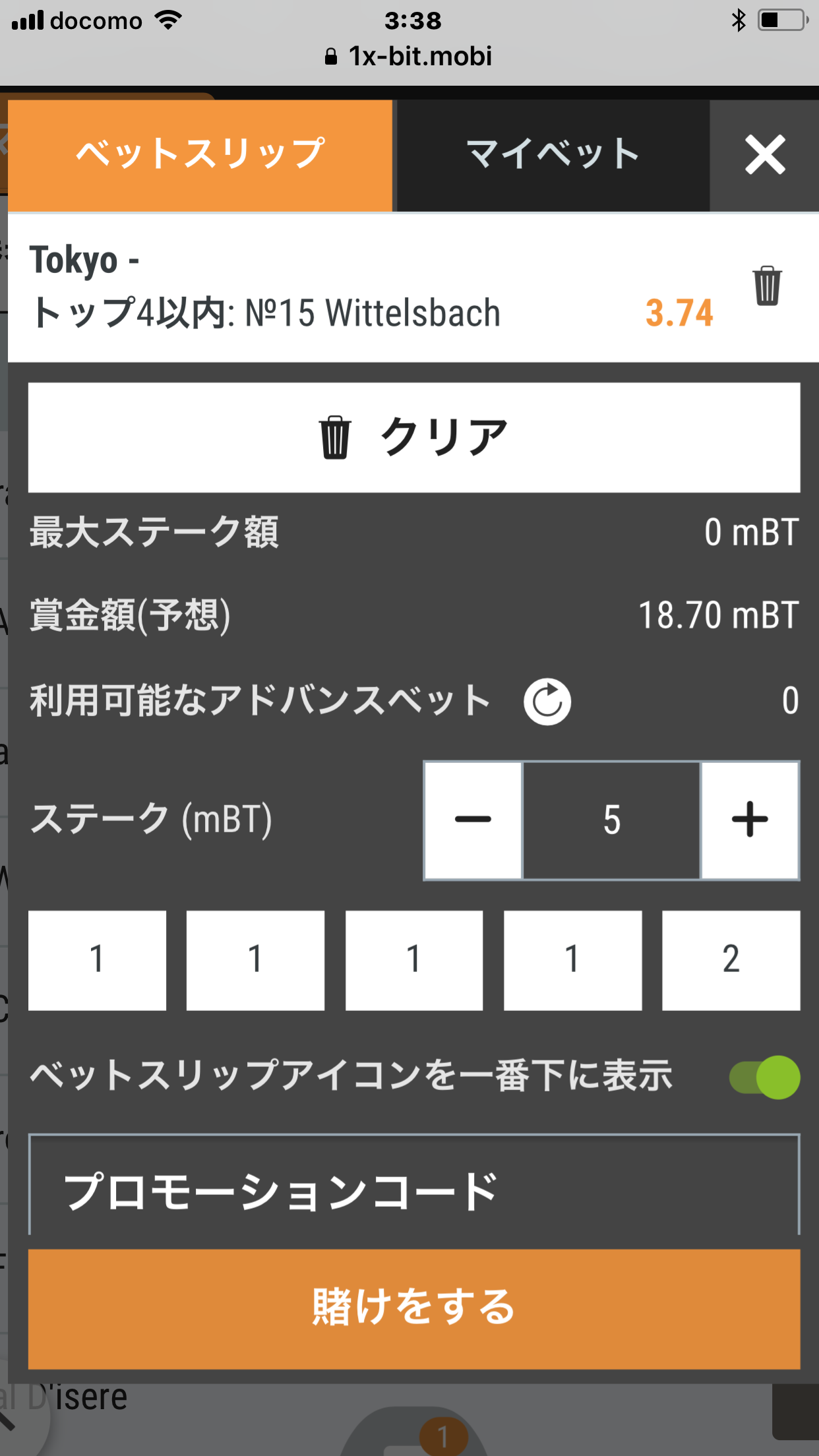This screenshot has height=1456, width=819.
Task: Edit the stake amount field showing 5
Action: [611, 820]
